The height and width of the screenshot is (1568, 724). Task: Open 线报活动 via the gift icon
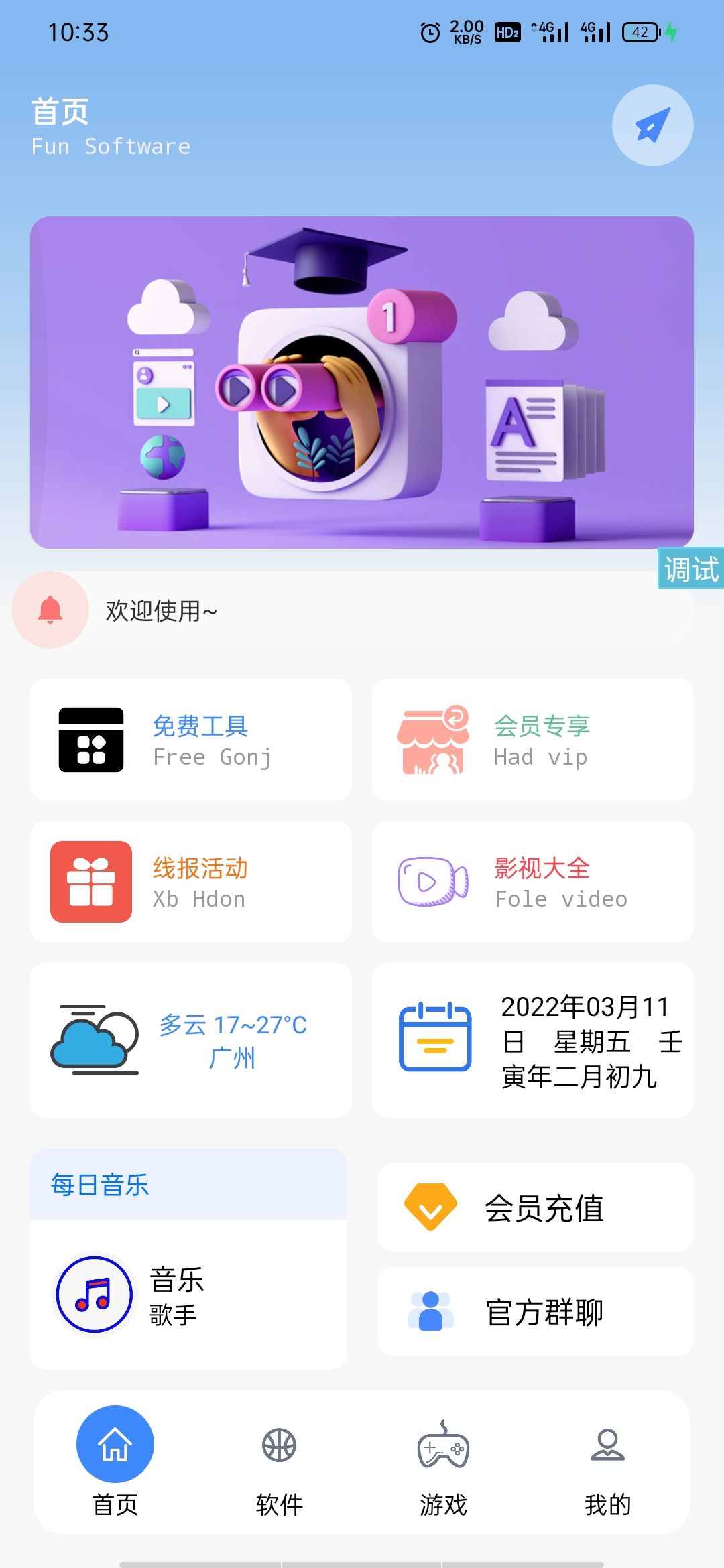click(90, 881)
